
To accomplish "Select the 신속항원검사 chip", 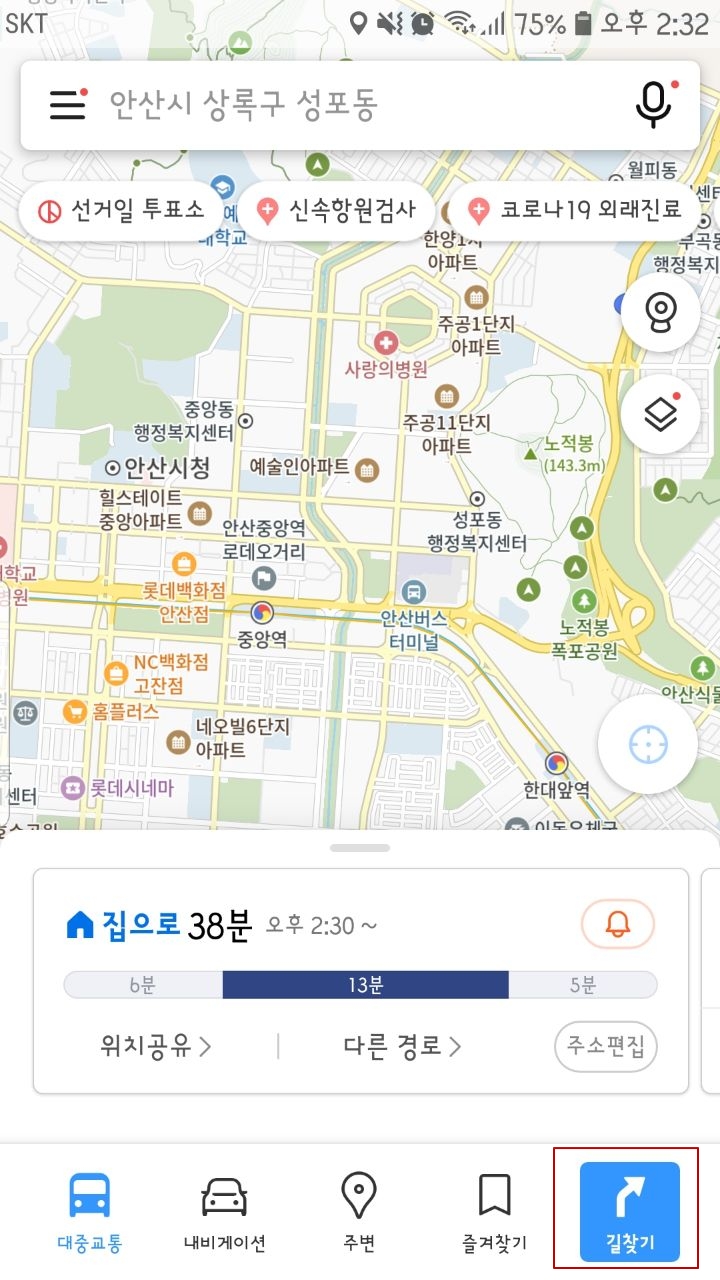I will pyautogui.click(x=337, y=210).
